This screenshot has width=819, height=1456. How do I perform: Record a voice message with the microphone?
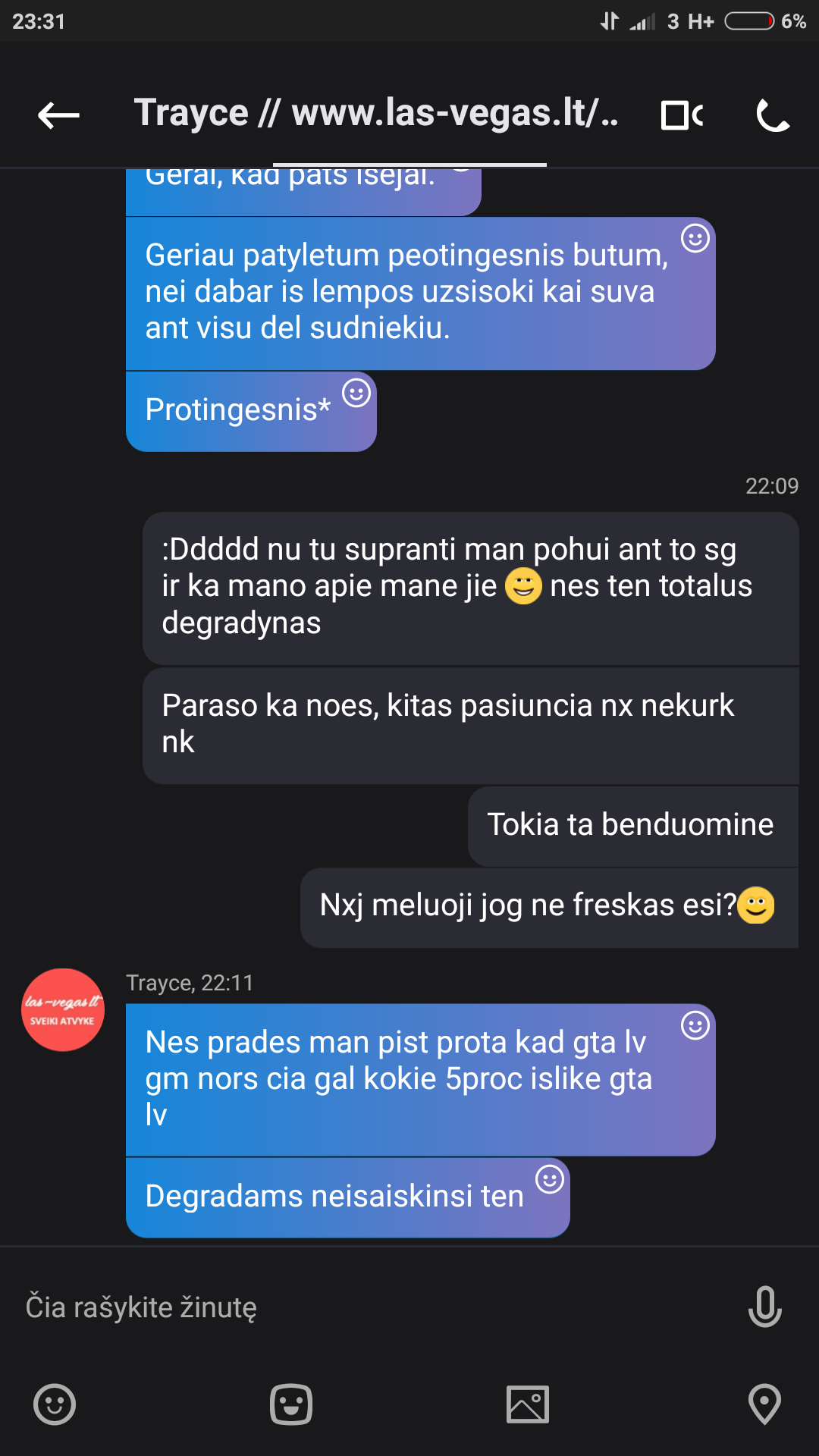[x=764, y=1307]
